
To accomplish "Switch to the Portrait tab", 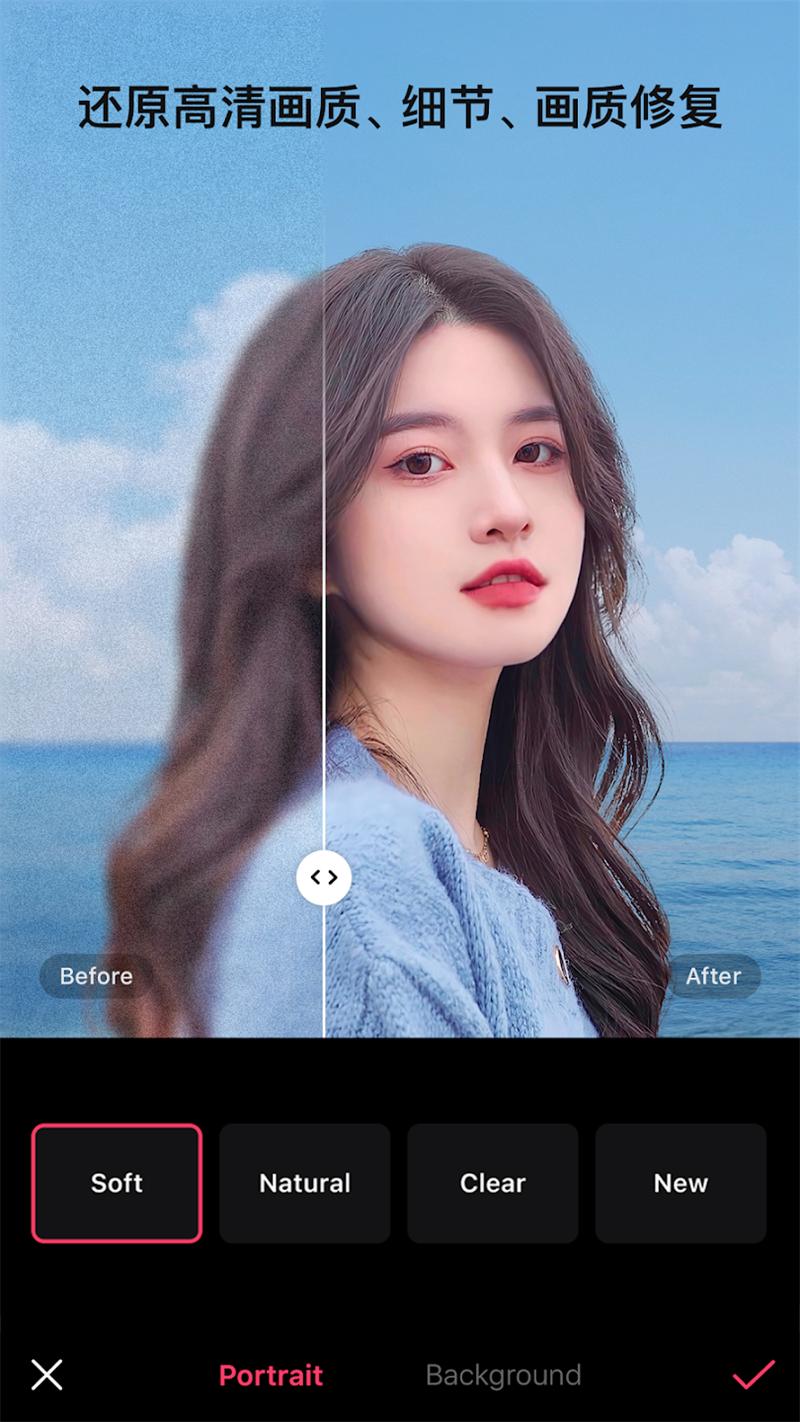I will click(271, 1375).
